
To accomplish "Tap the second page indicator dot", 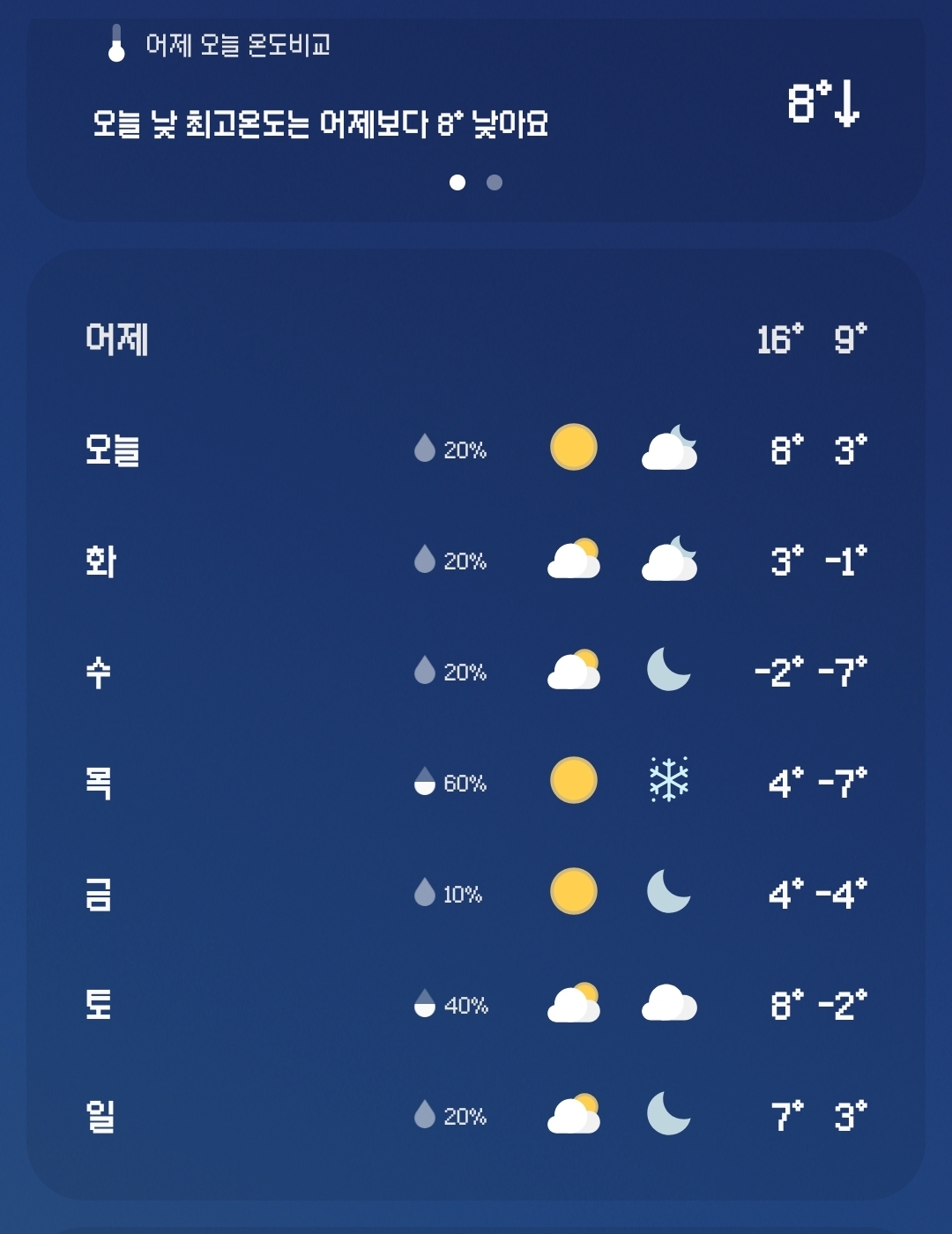I will [x=495, y=182].
